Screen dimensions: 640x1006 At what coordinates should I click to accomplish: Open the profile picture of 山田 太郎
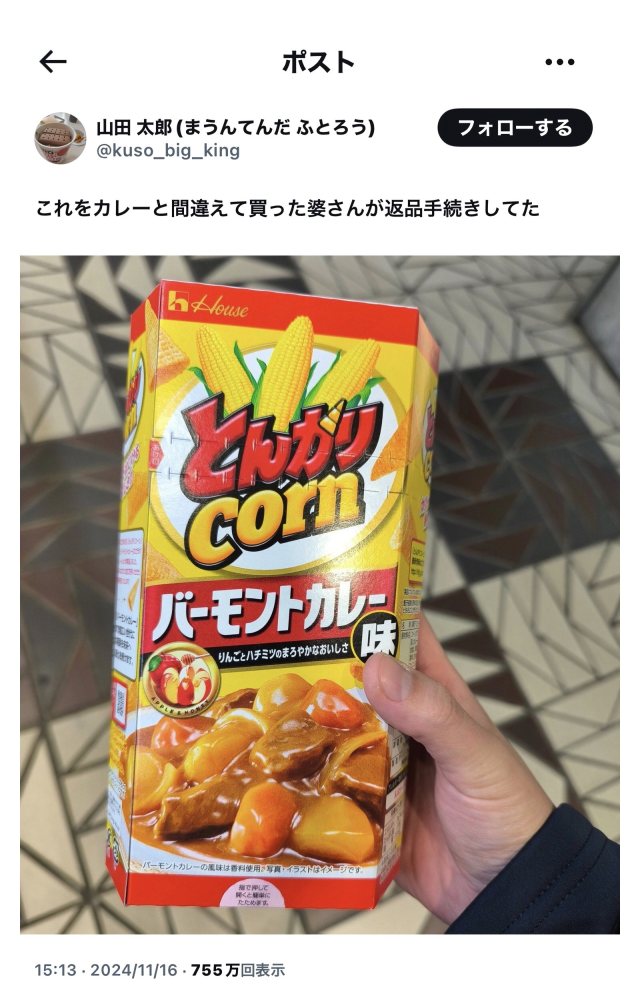tap(60, 138)
